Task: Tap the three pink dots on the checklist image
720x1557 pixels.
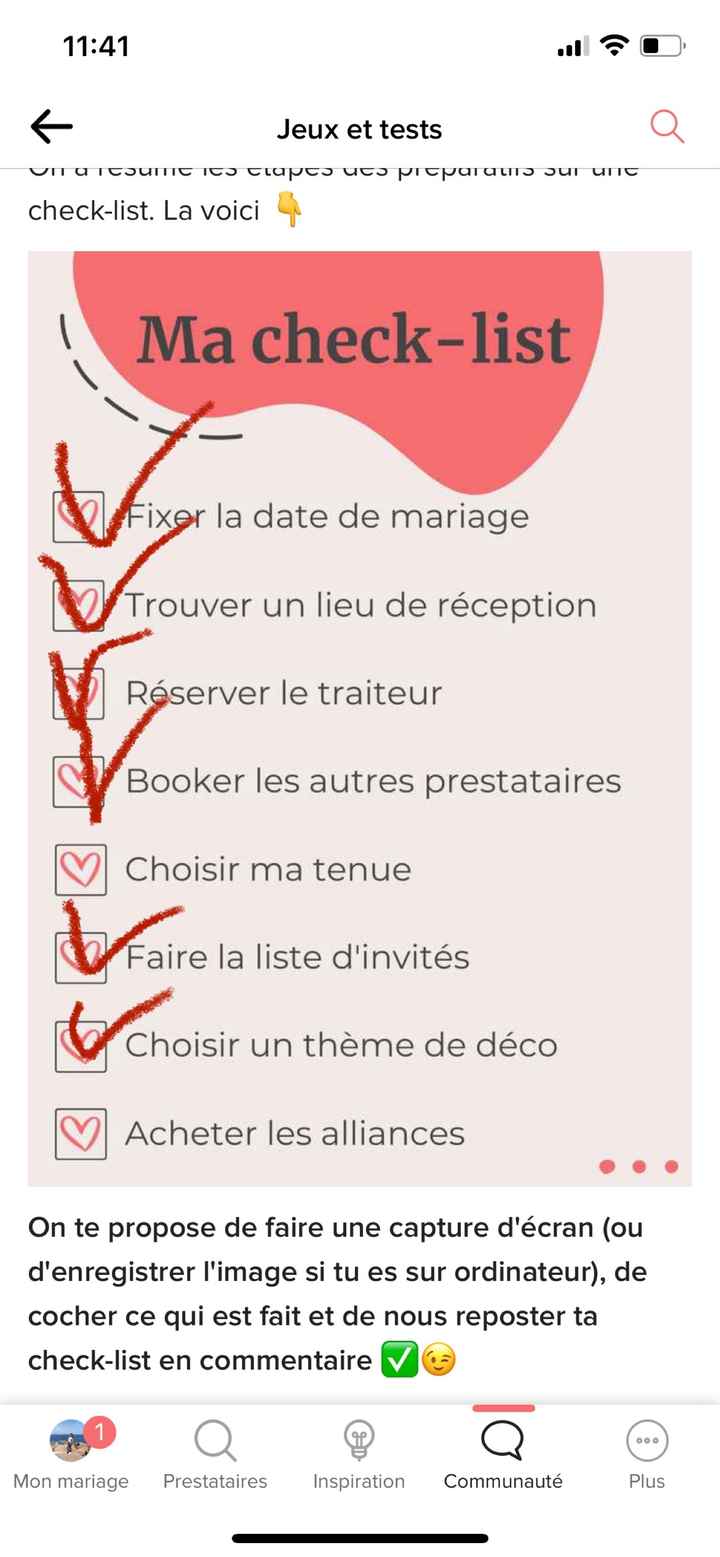Action: [639, 1166]
